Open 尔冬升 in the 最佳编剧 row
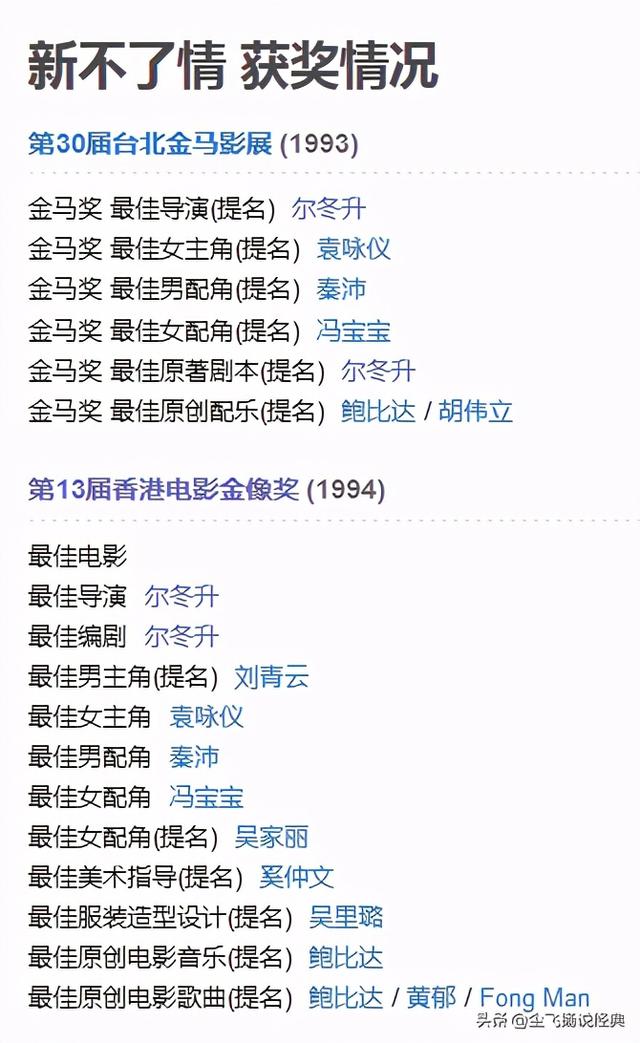This screenshot has width=640, height=1043. coord(182,637)
